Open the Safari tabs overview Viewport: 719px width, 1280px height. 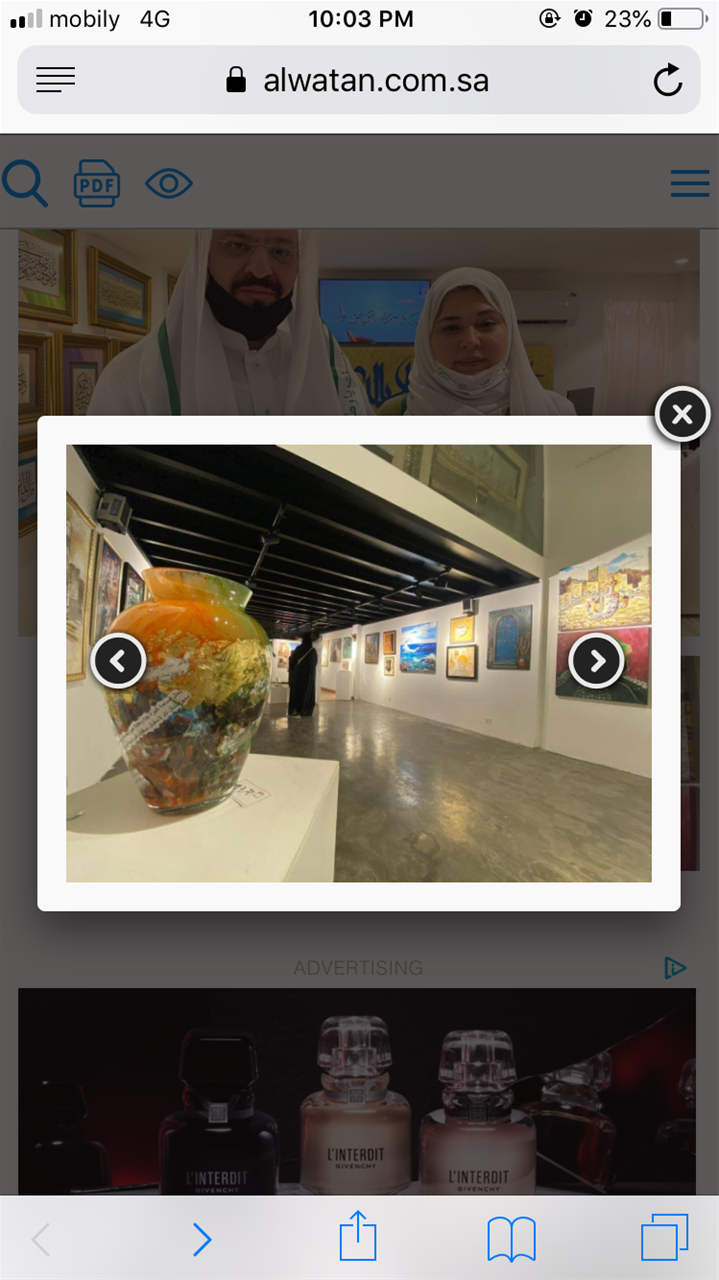pyautogui.click(x=665, y=1238)
